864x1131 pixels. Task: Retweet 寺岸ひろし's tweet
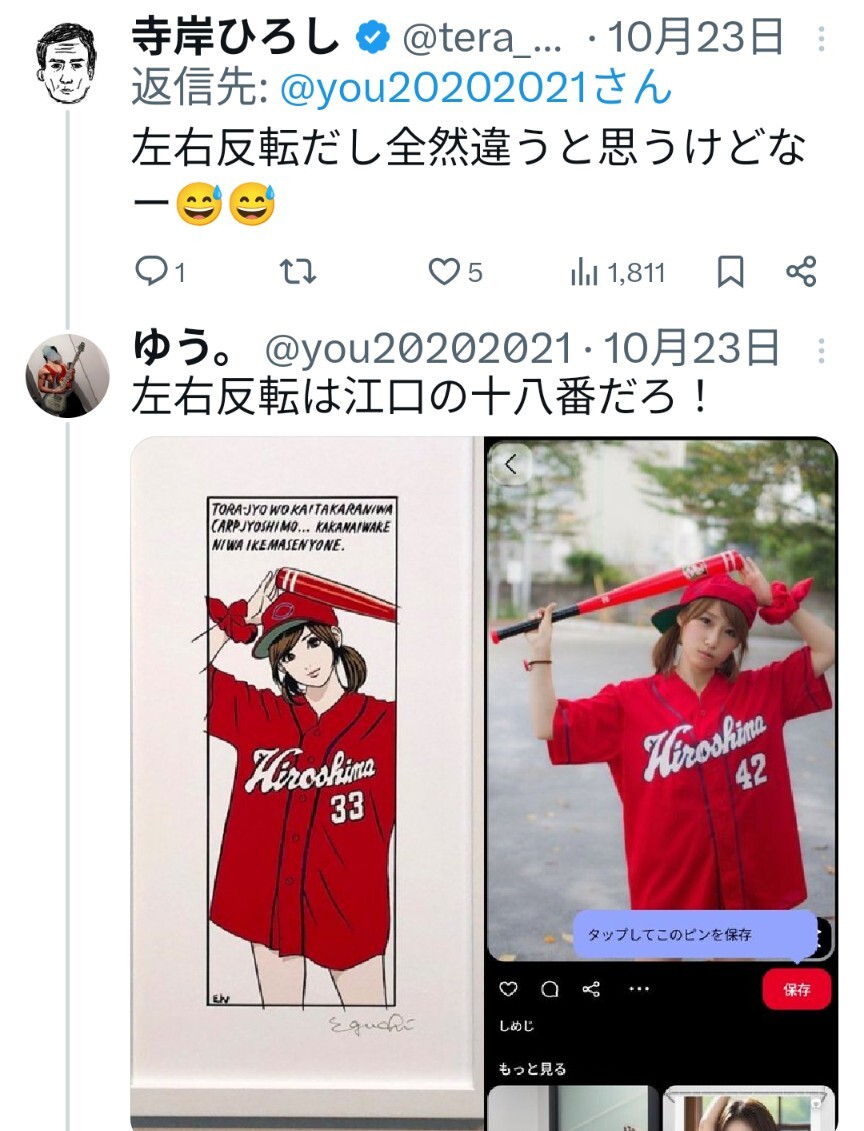point(297,272)
